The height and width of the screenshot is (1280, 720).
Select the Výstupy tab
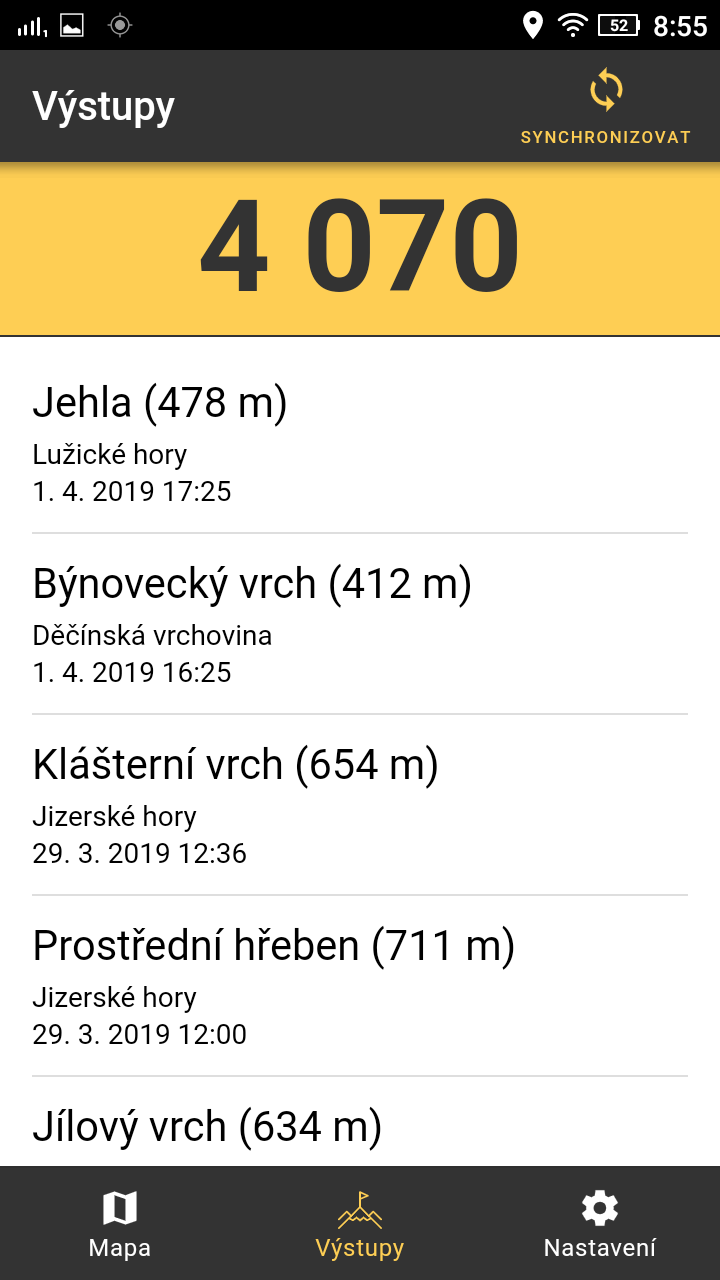coord(360,1223)
